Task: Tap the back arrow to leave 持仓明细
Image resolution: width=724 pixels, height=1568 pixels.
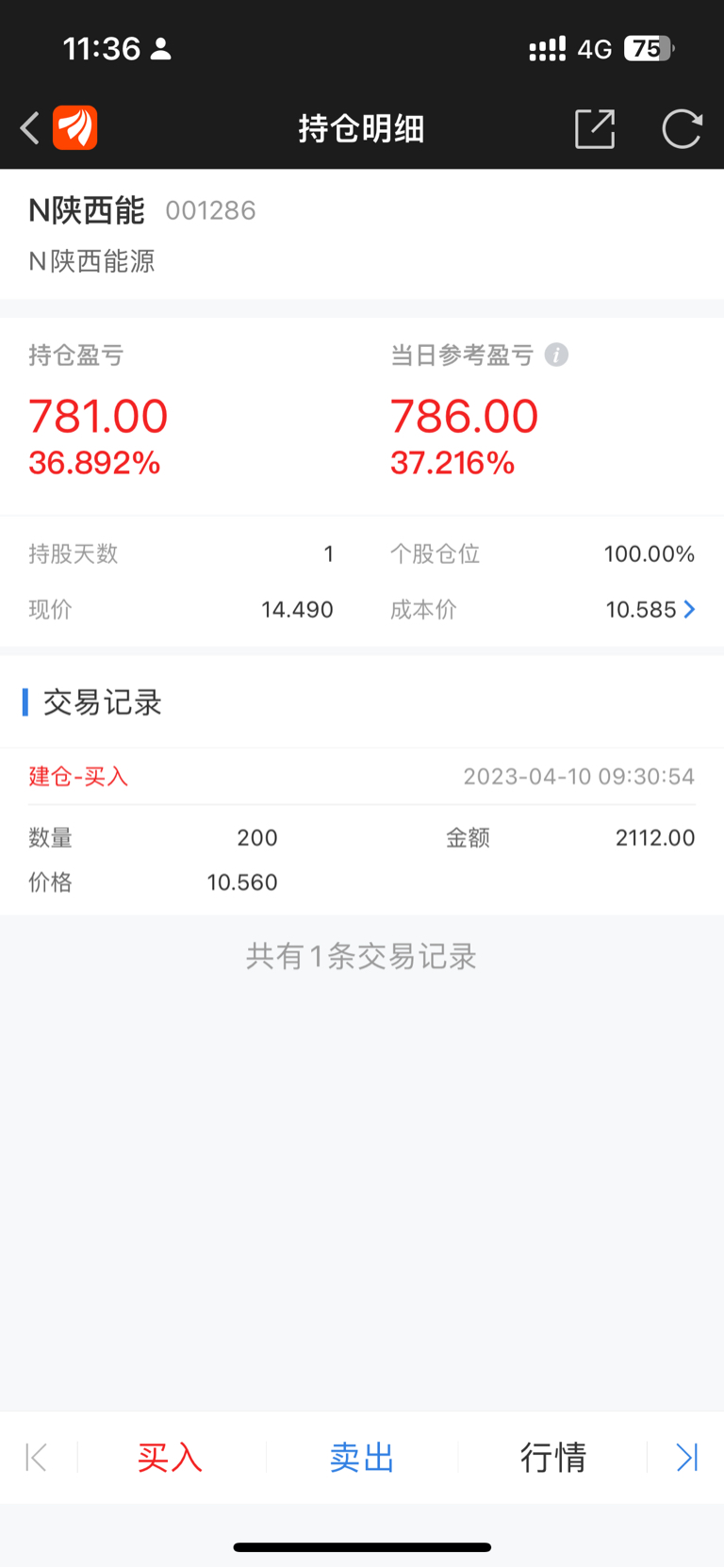Action: click(x=28, y=127)
